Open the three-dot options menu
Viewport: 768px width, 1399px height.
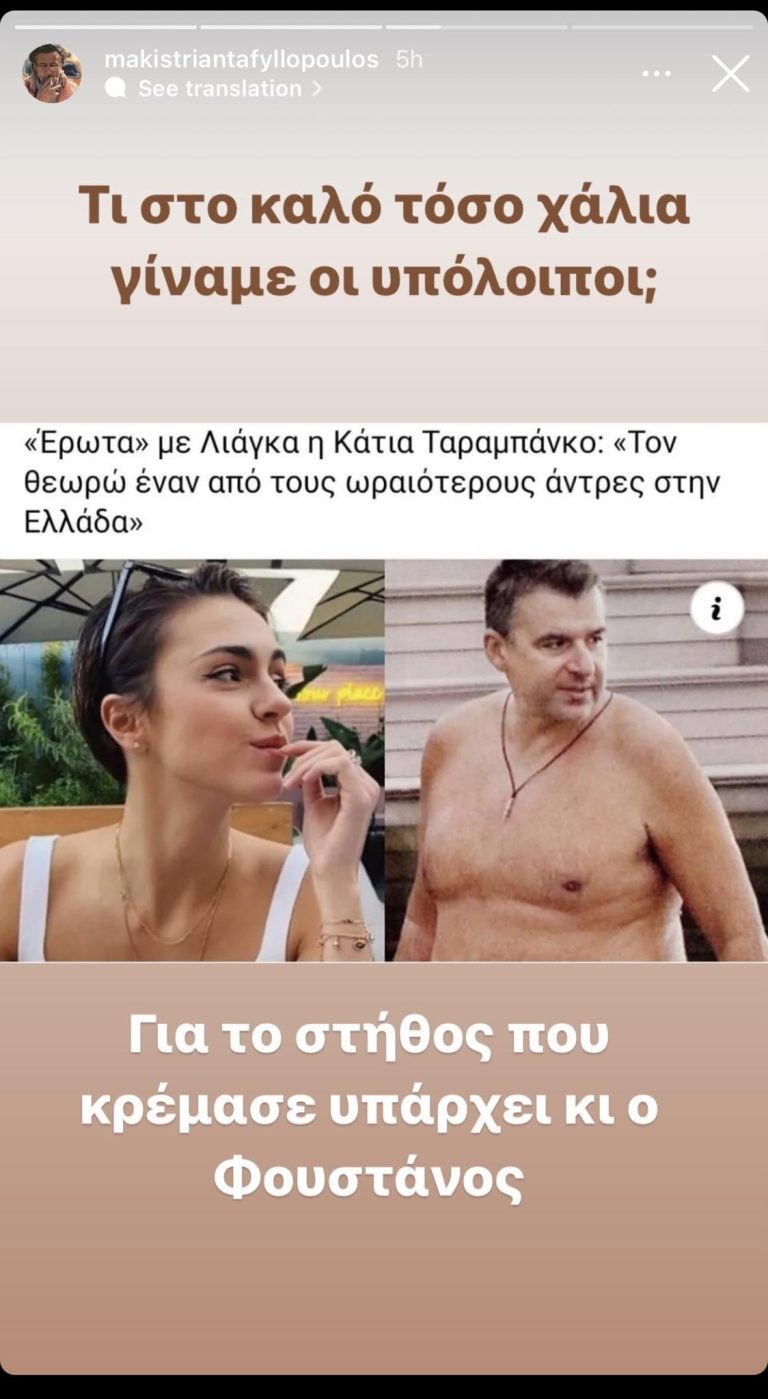pyautogui.click(x=657, y=74)
